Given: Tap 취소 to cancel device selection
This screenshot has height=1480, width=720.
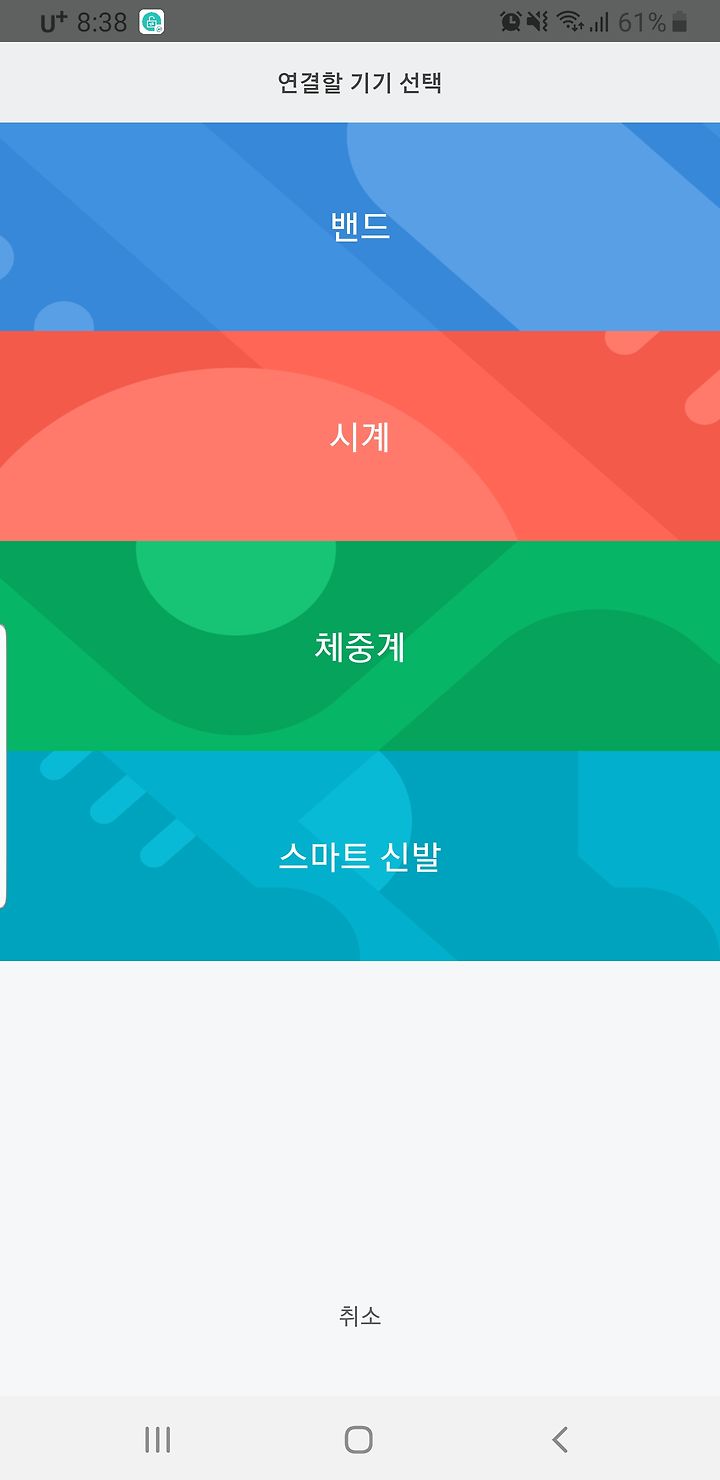Looking at the screenshot, I should (x=360, y=1316).
